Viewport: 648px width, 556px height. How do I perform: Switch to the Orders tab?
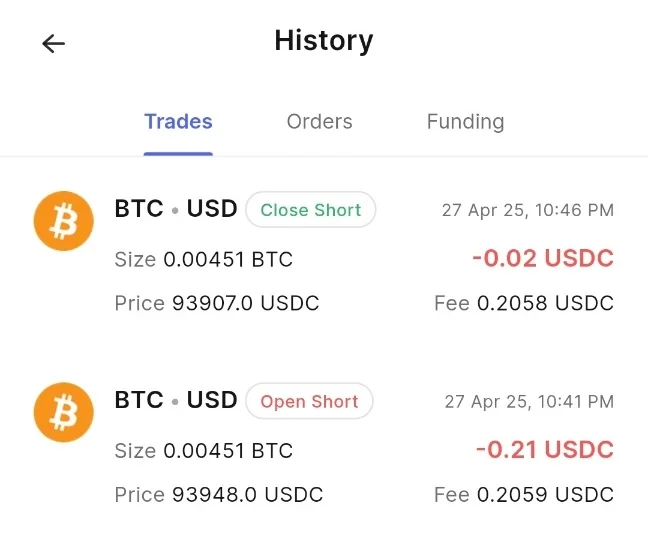click(x=319, y=122)
